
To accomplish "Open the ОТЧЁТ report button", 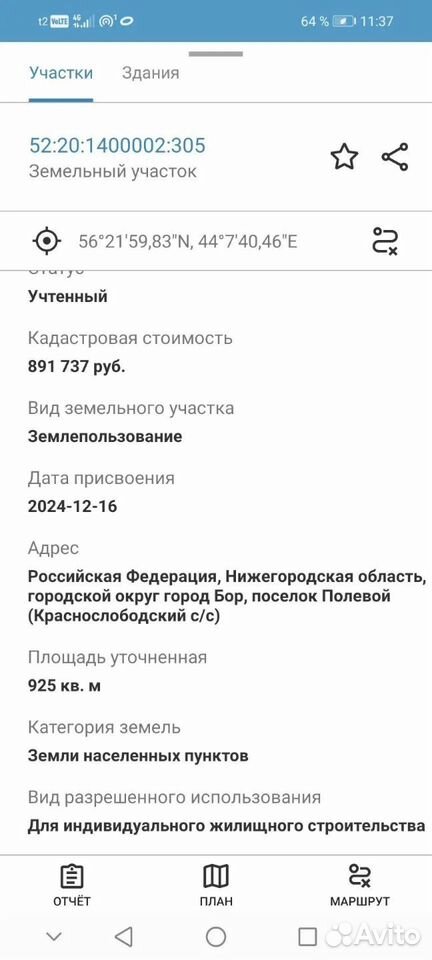I will (x=72, y=885).
